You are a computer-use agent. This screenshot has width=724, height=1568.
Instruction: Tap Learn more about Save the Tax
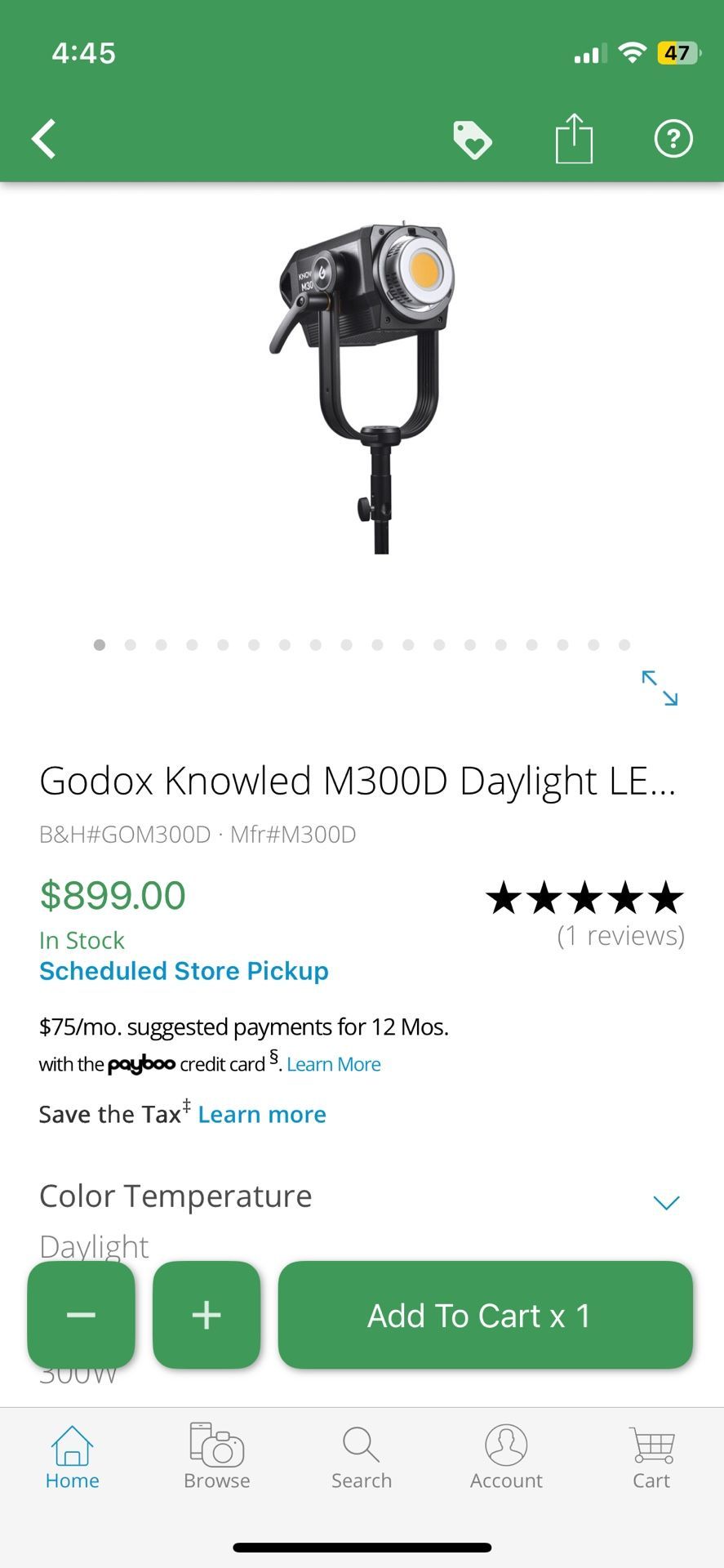pyautogui.click(x=262, y=1115)
